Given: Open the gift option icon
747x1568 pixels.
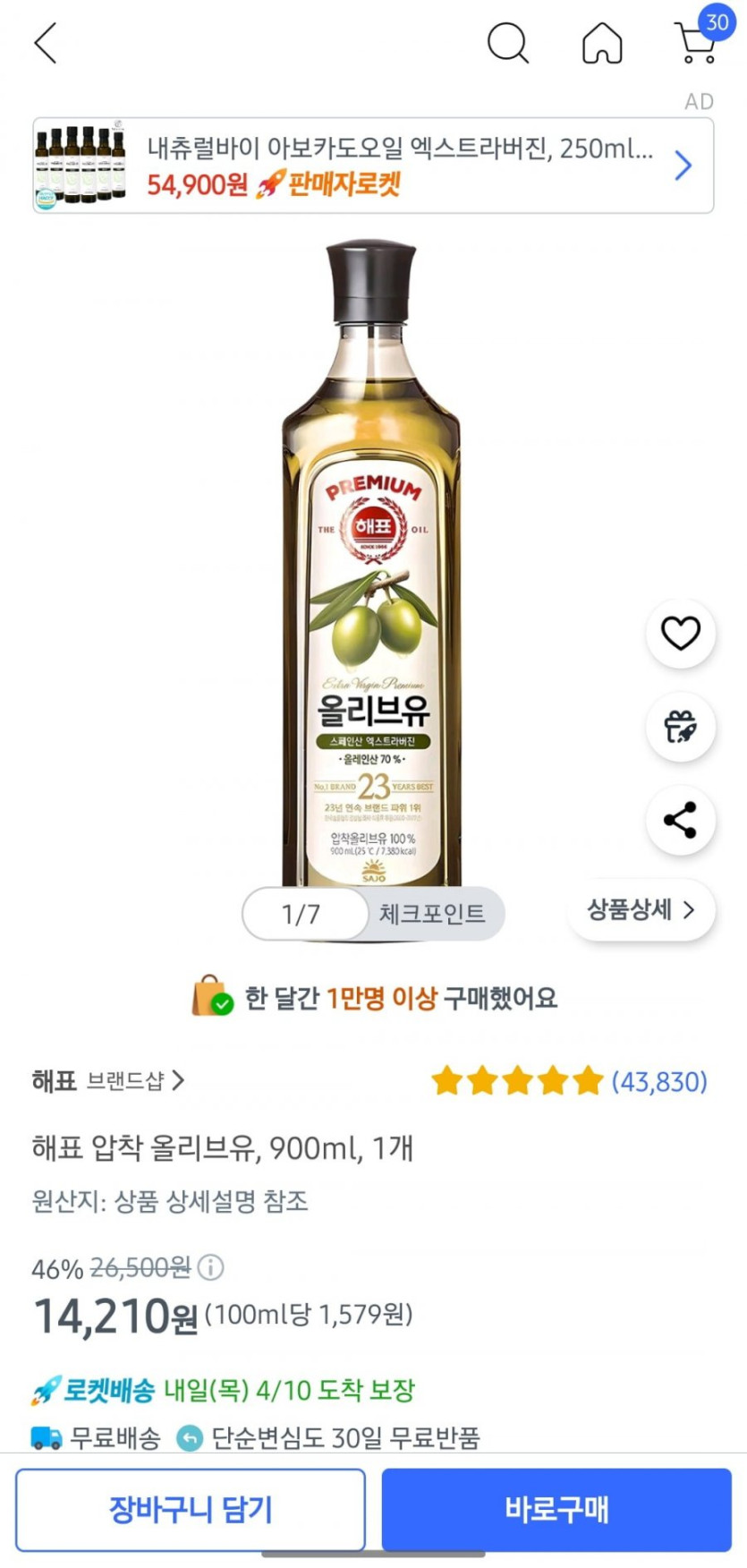Looking at the screenshot, I should coord(681,727).
